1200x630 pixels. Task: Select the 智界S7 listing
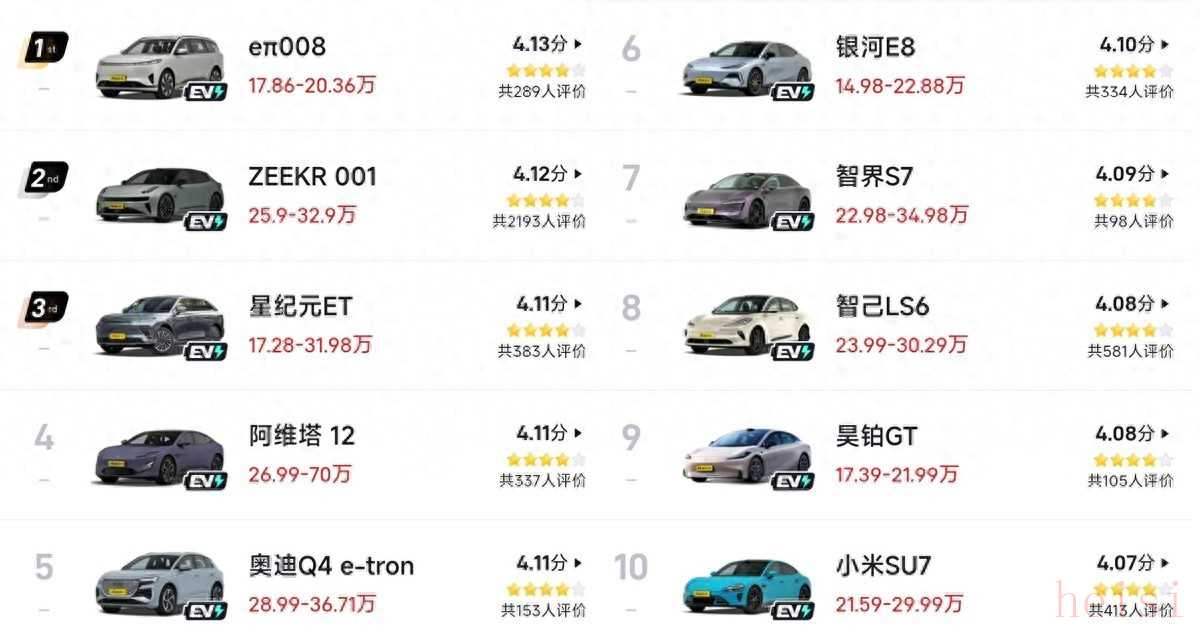click(874, 177)
